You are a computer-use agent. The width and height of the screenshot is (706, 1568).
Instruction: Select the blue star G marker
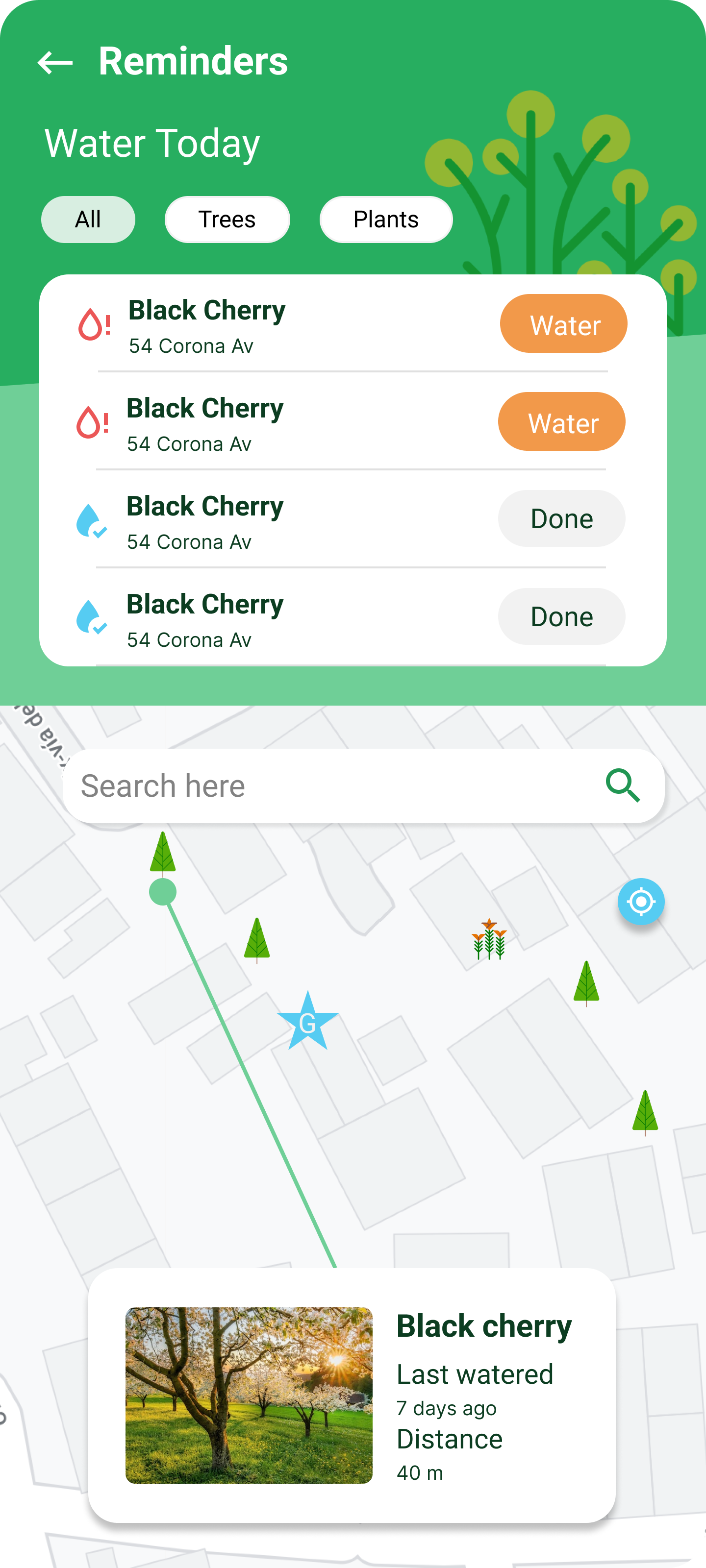pyautogui.click(x=307, y=1023)
